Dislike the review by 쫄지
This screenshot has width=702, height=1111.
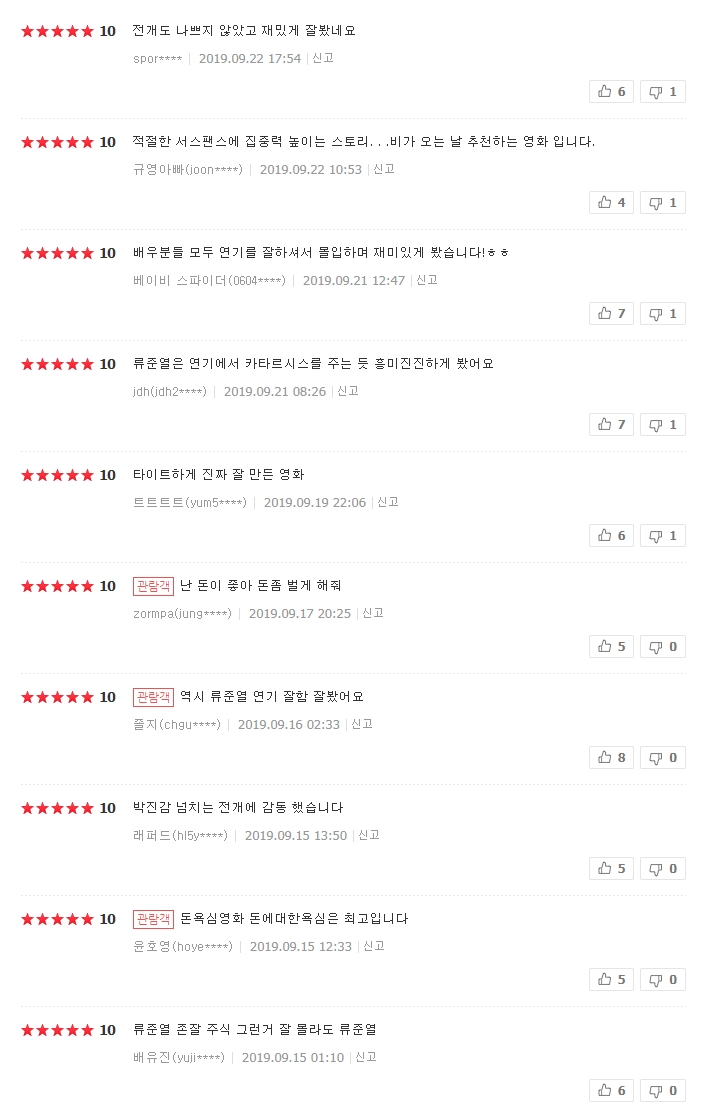(663, 758)
